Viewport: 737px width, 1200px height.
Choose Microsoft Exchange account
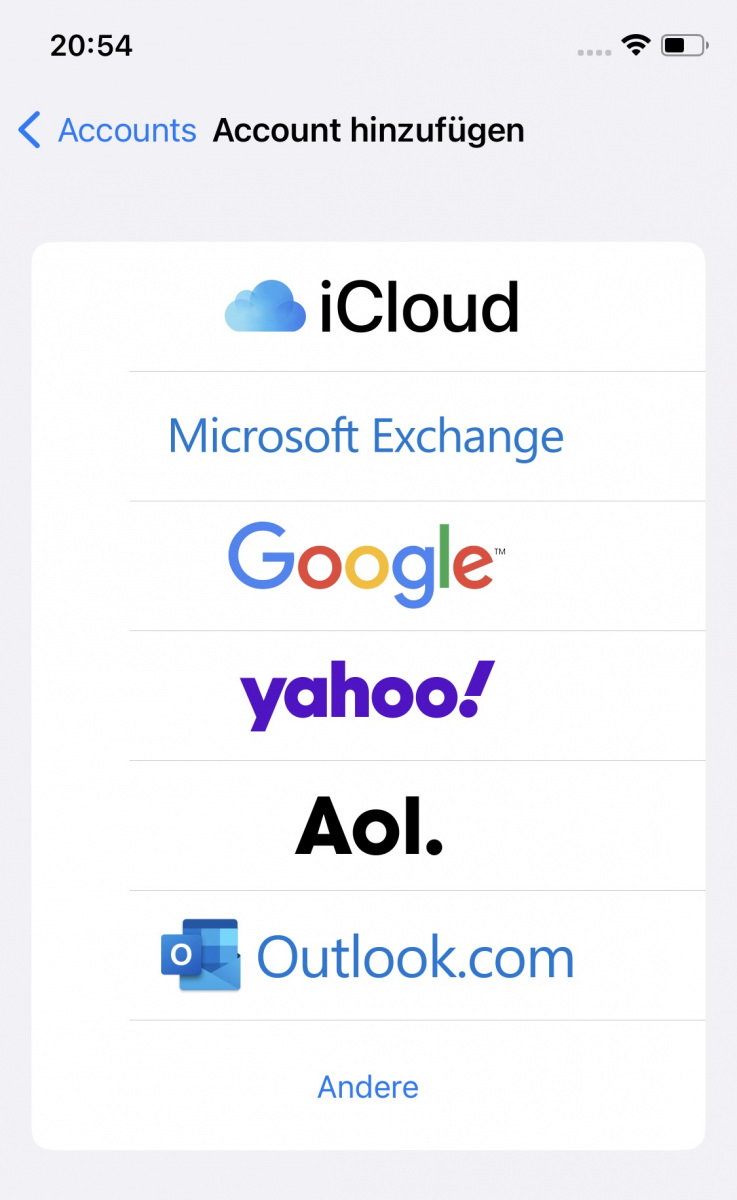click(367, 437)
